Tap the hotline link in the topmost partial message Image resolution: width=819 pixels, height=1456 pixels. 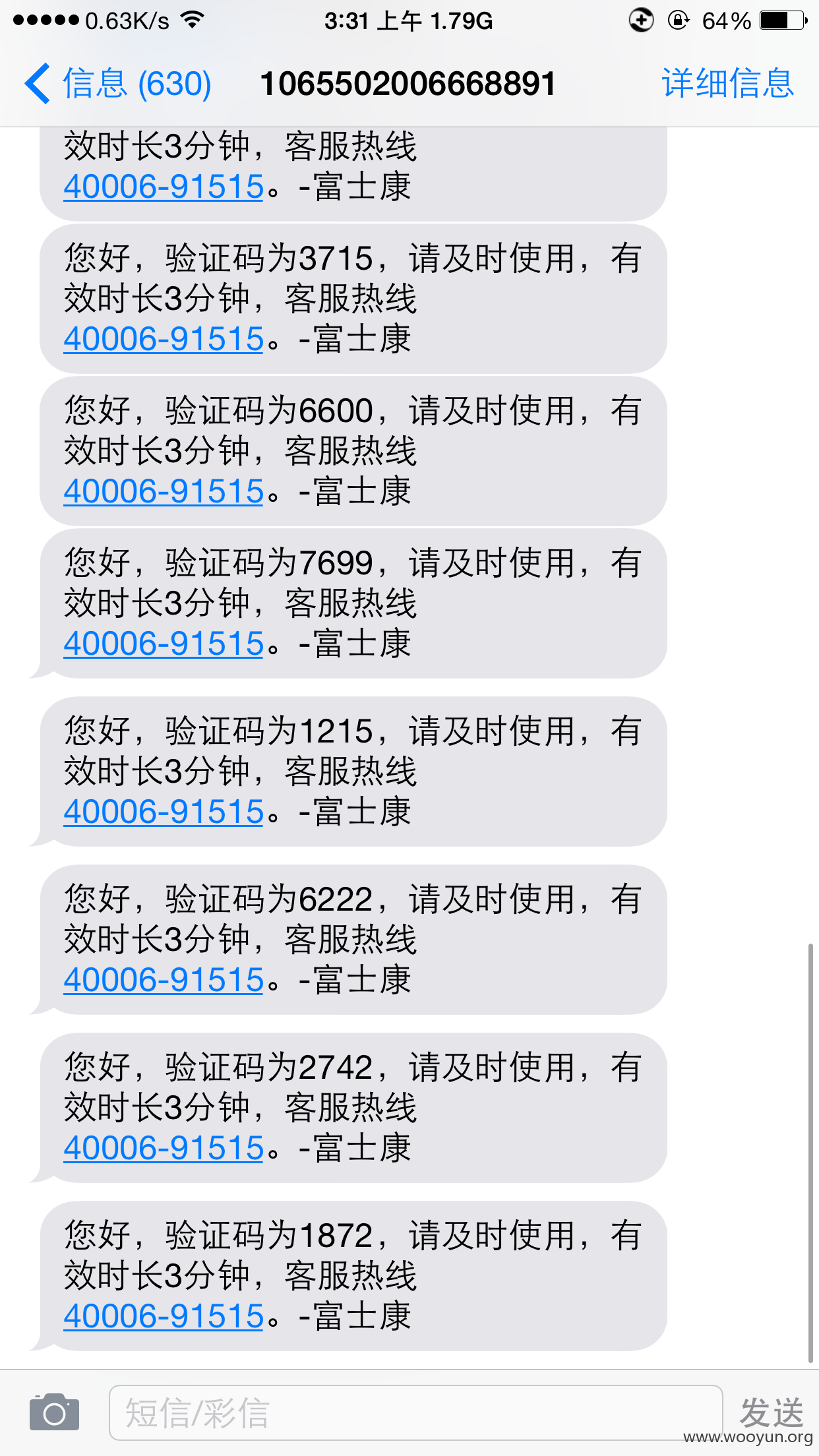pos(164,187)
